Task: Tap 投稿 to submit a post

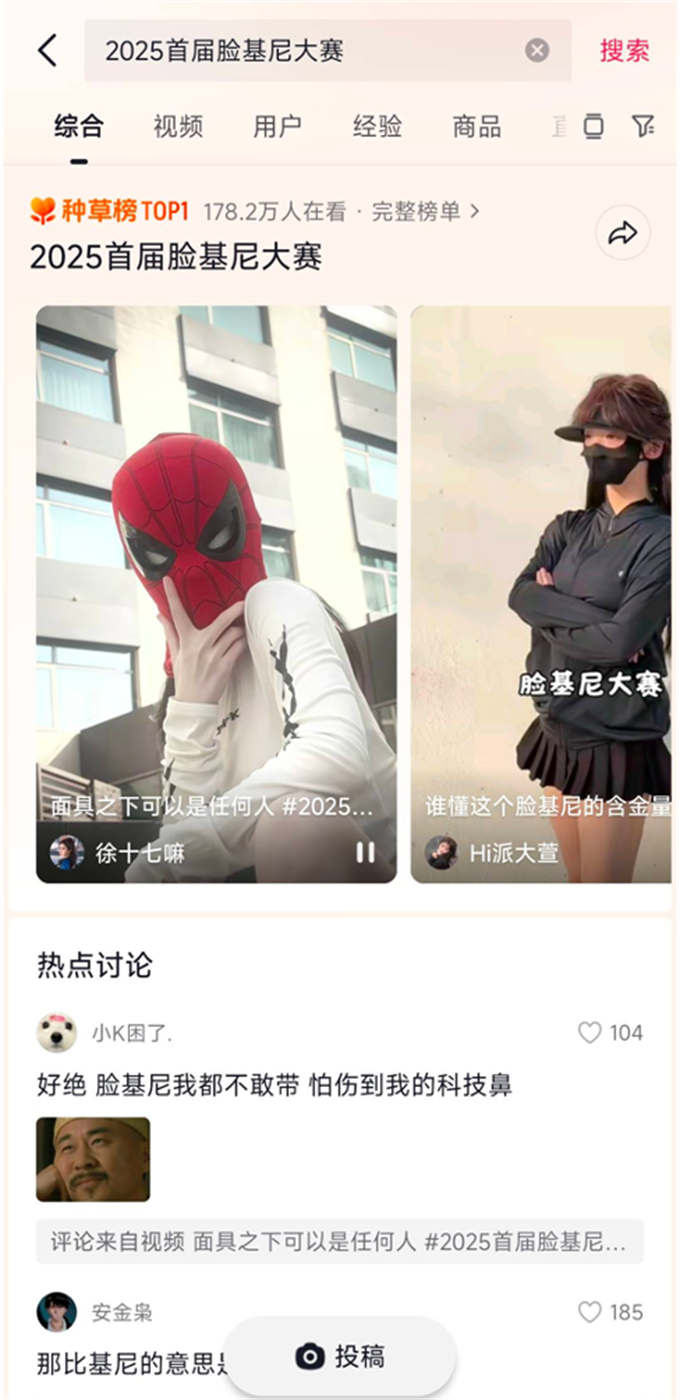Action: (339, 1356)
